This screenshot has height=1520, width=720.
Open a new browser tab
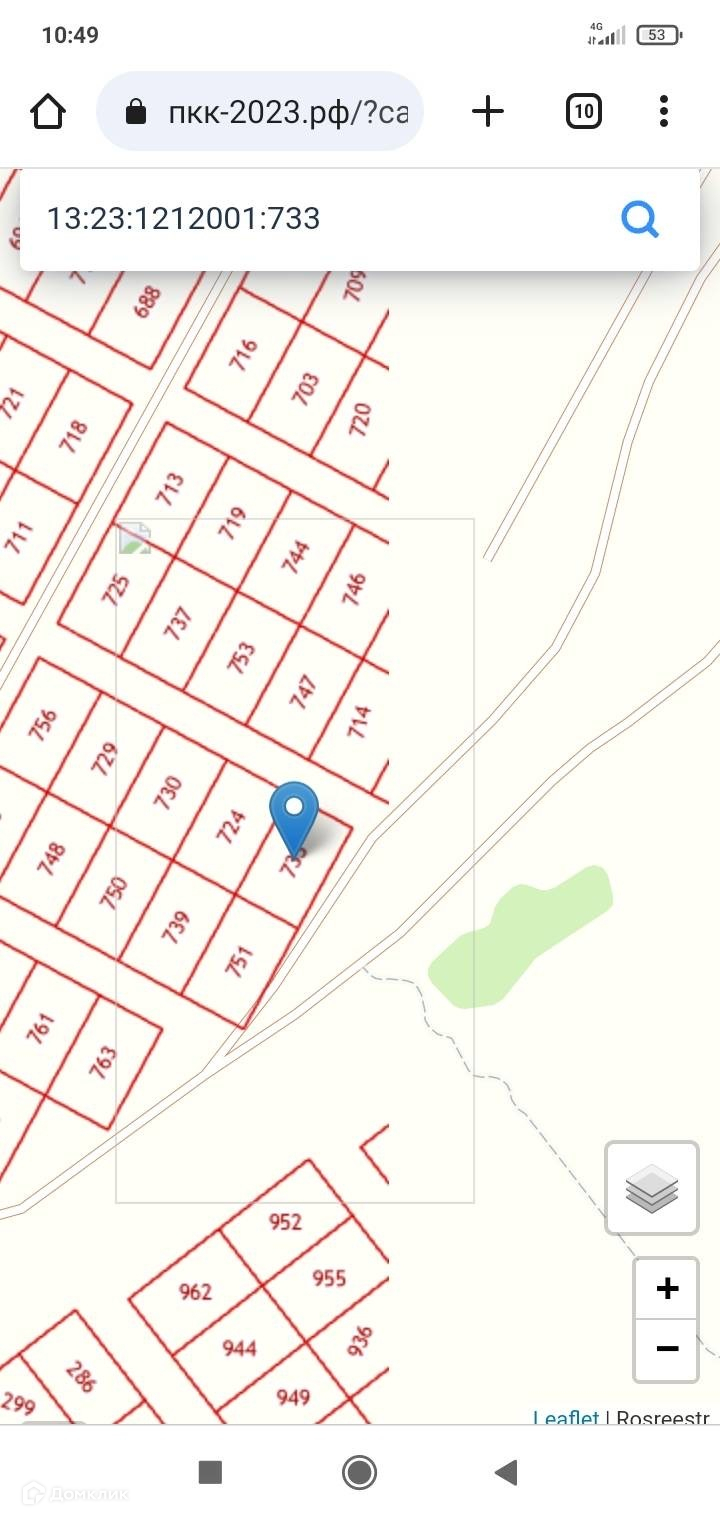pyautogui.click(x=487, y=111)
